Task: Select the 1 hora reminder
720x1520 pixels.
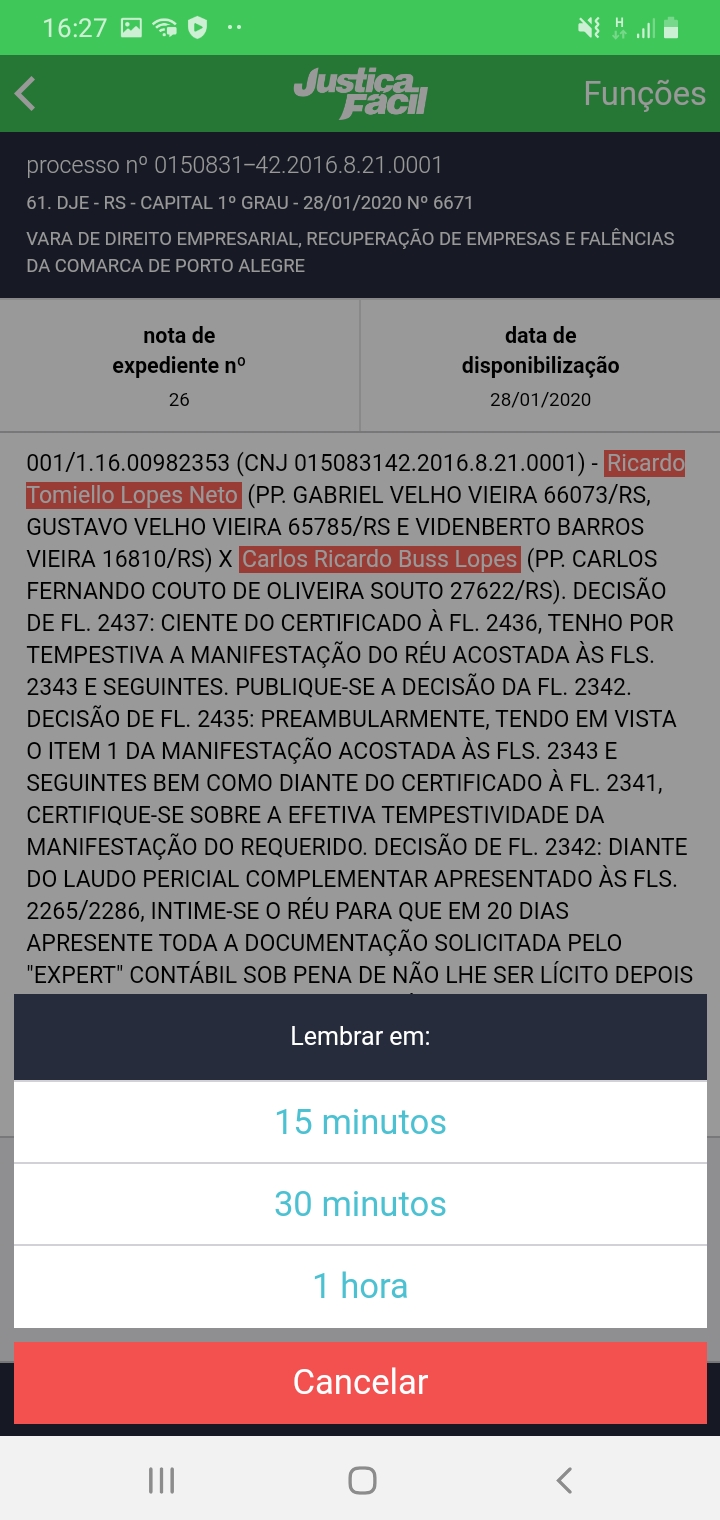Action: click(x=360, y=1286)
